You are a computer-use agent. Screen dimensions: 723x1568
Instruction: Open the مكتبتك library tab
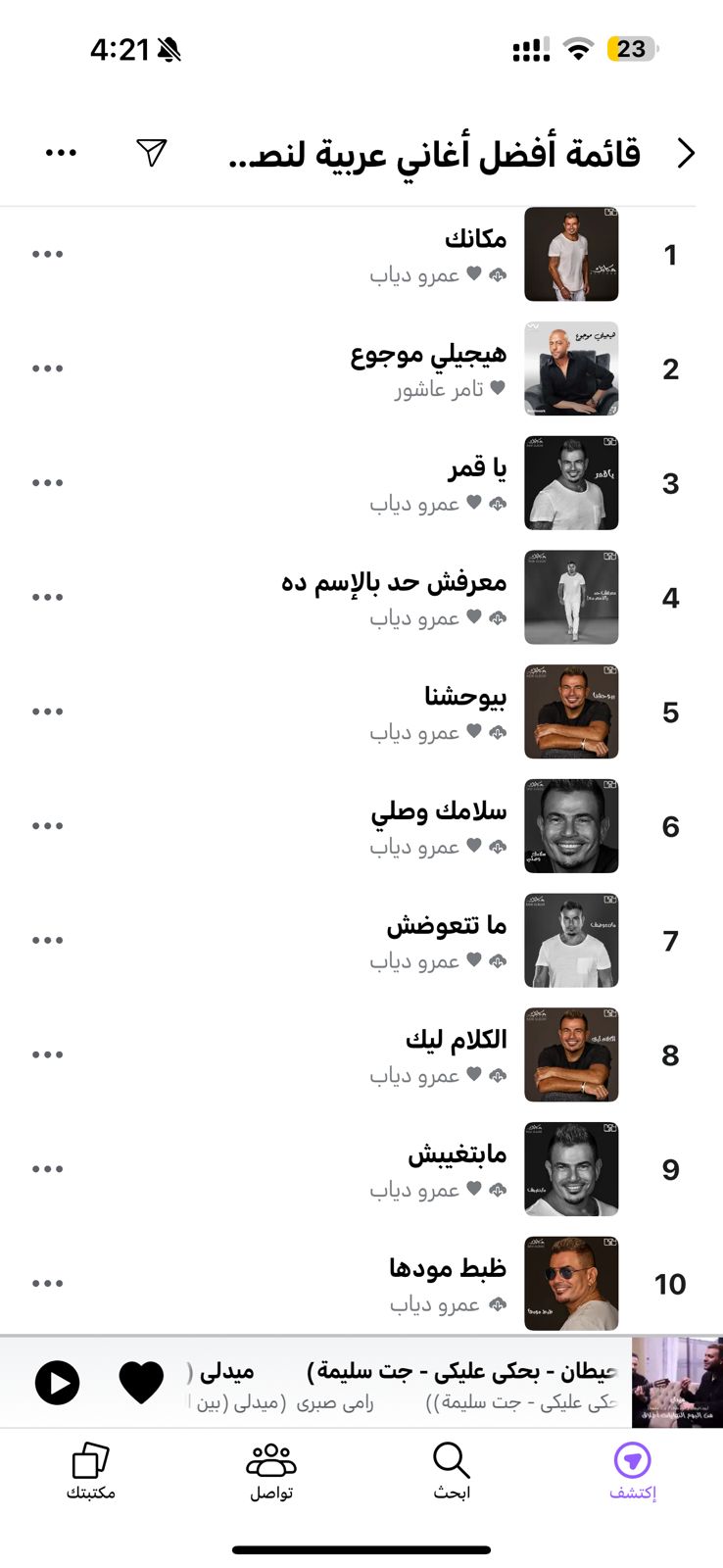coord(90,1471)
